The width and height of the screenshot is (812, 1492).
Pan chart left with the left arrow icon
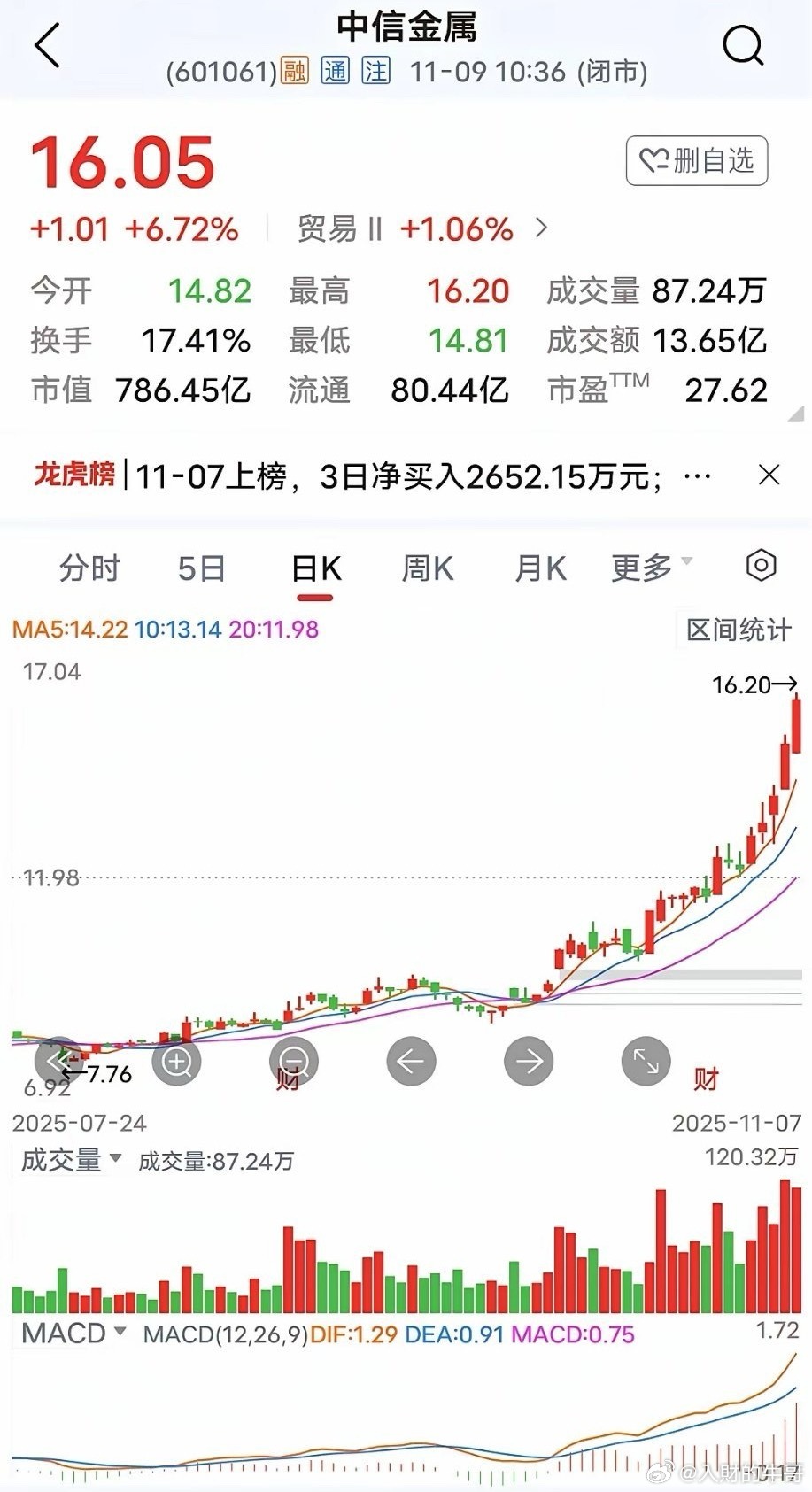410,1061
